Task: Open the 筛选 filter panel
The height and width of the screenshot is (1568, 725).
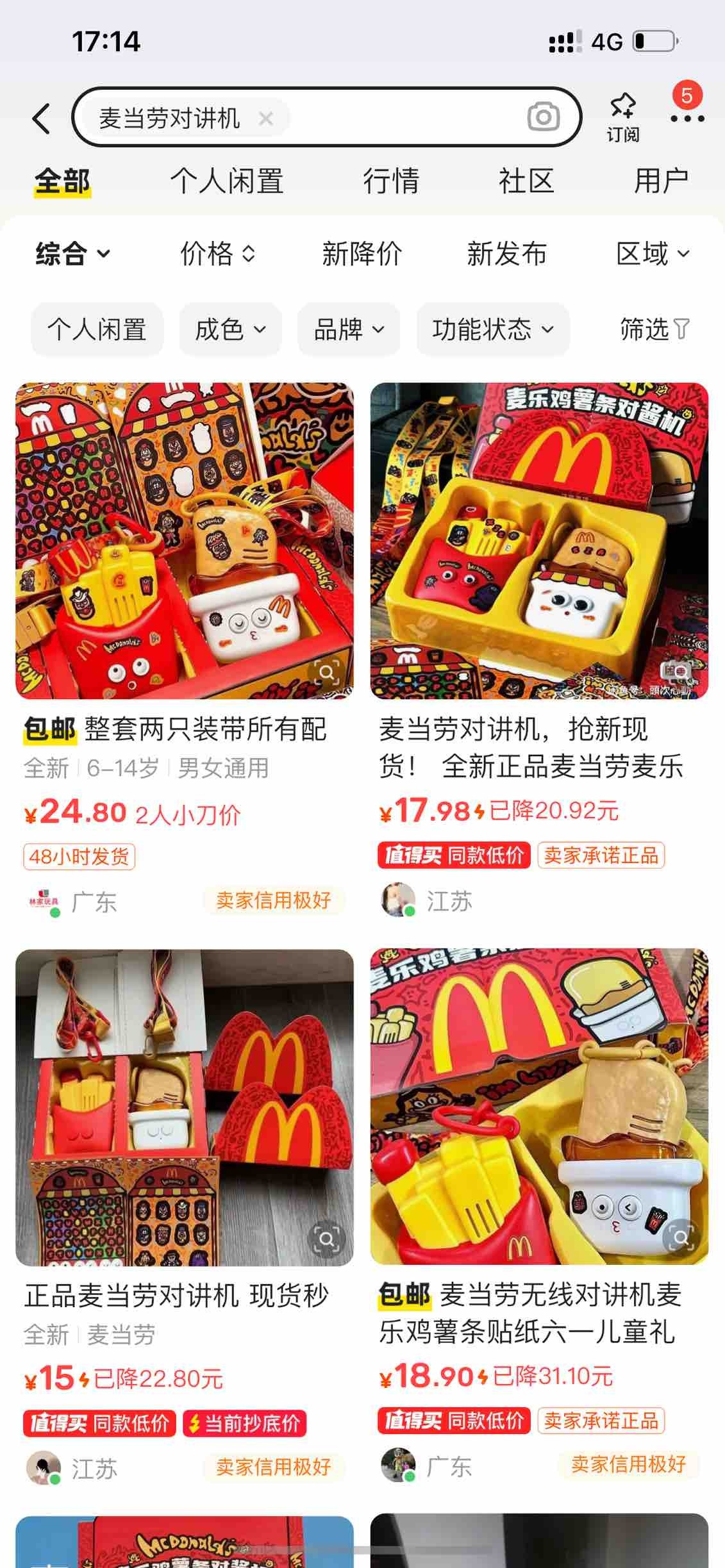Action: coord(654,329)
